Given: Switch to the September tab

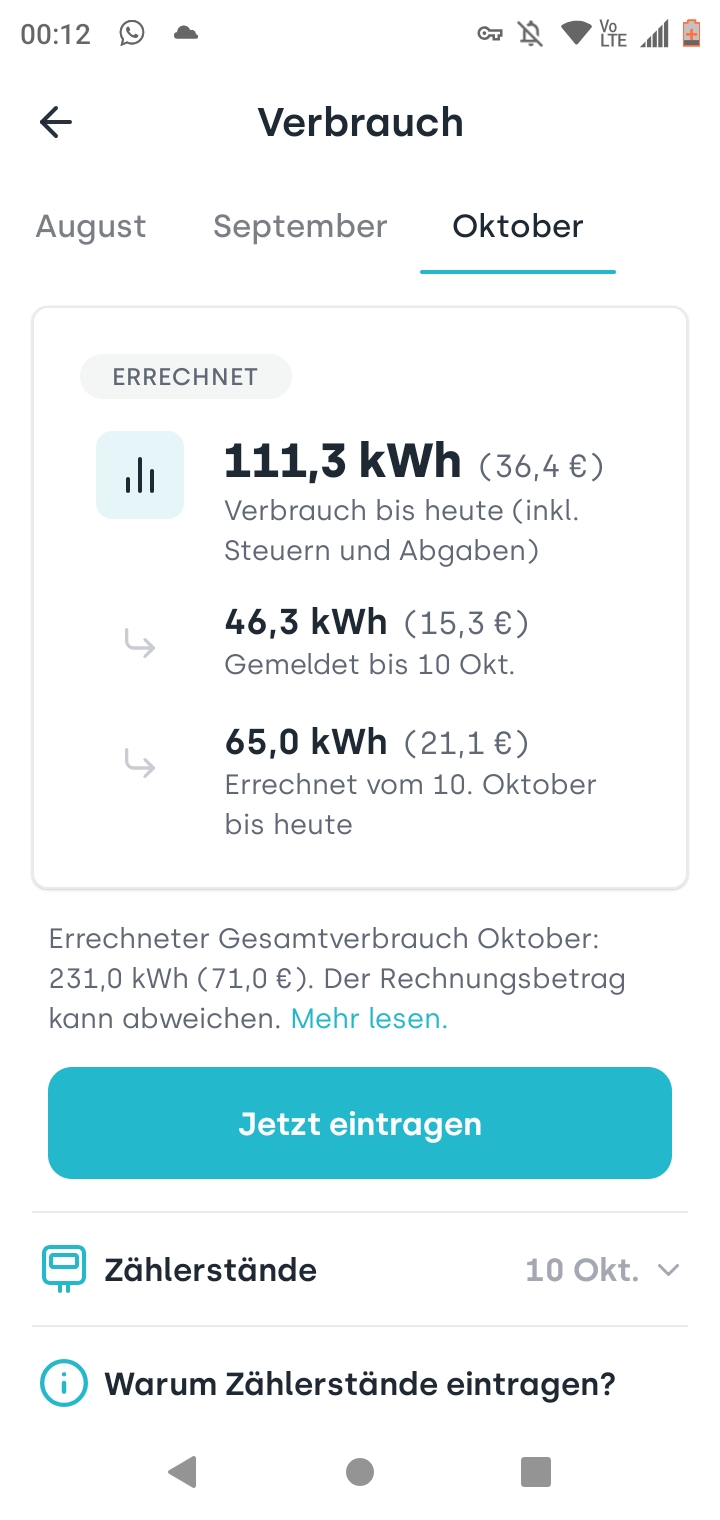Looking at the screenshot, I should click(300, 226).
